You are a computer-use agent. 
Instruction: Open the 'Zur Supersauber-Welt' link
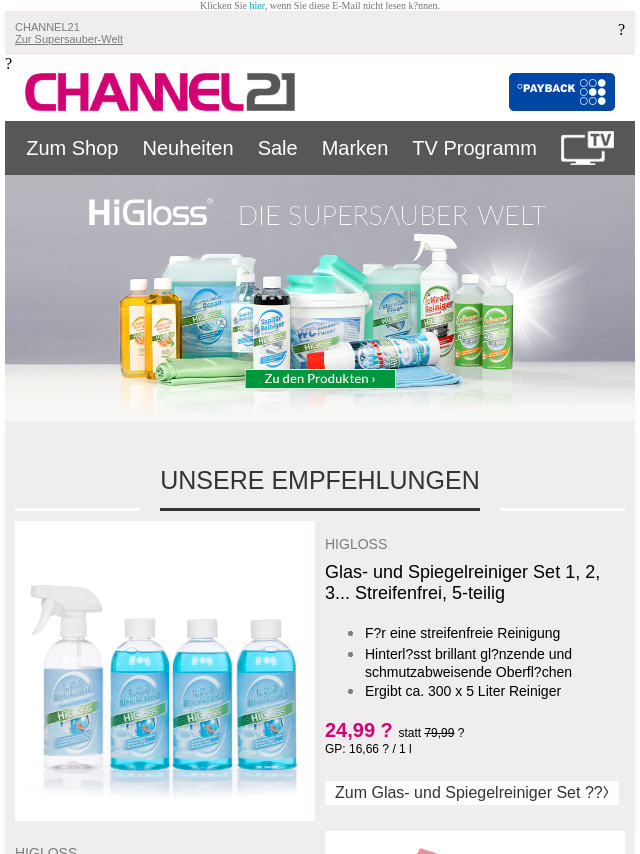pyautogui.click(x=69, y=40)
